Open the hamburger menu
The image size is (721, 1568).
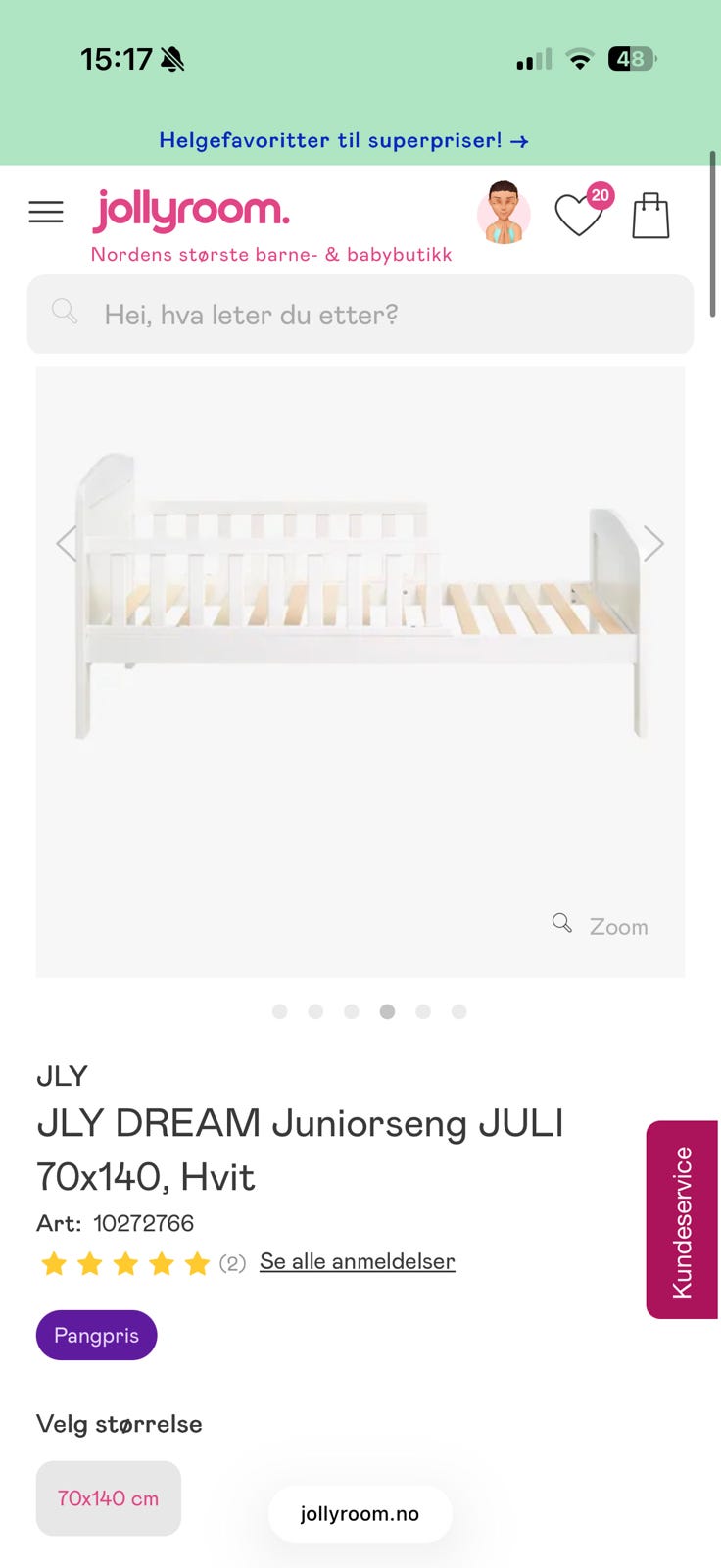[x=46, y=212]
